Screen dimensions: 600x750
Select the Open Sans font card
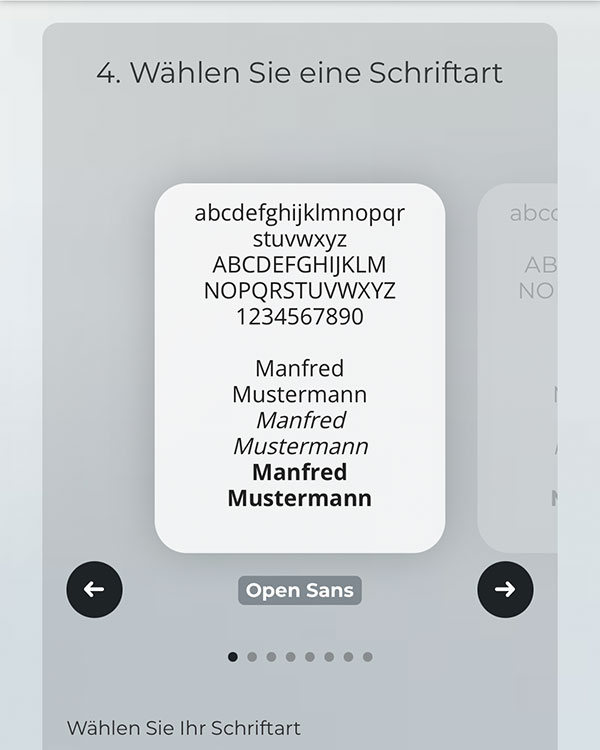coord(299,368)
